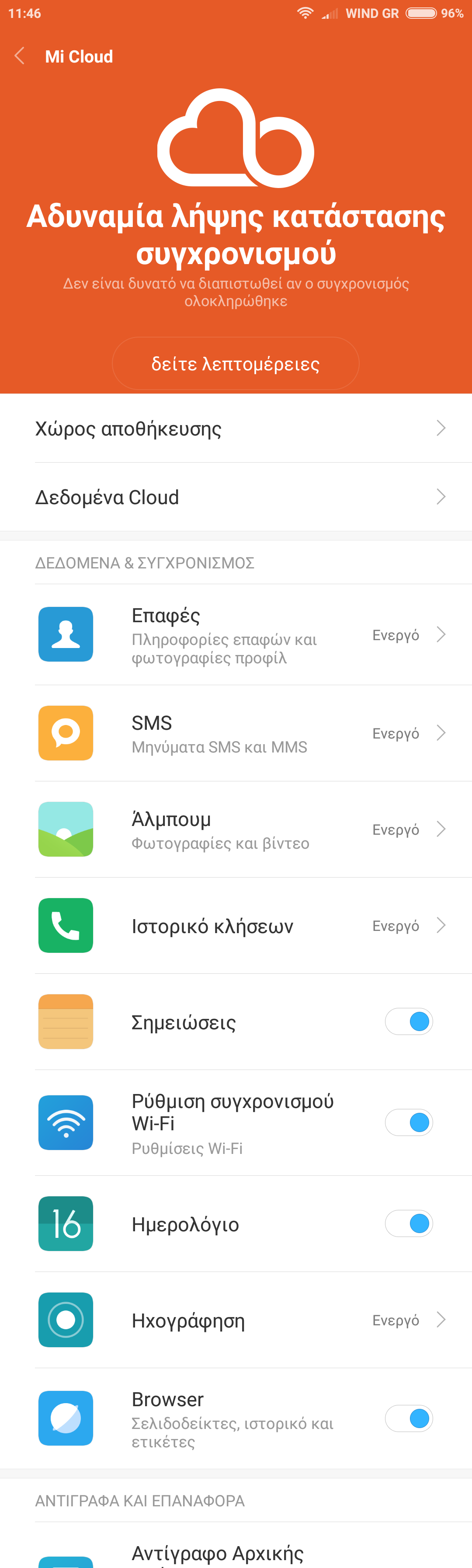Screen dimensions: 472x1568
Task: Disable Ρύθμιση συγχρονισμού Wi-Fi switch
Action: [x=409, y=1122]
